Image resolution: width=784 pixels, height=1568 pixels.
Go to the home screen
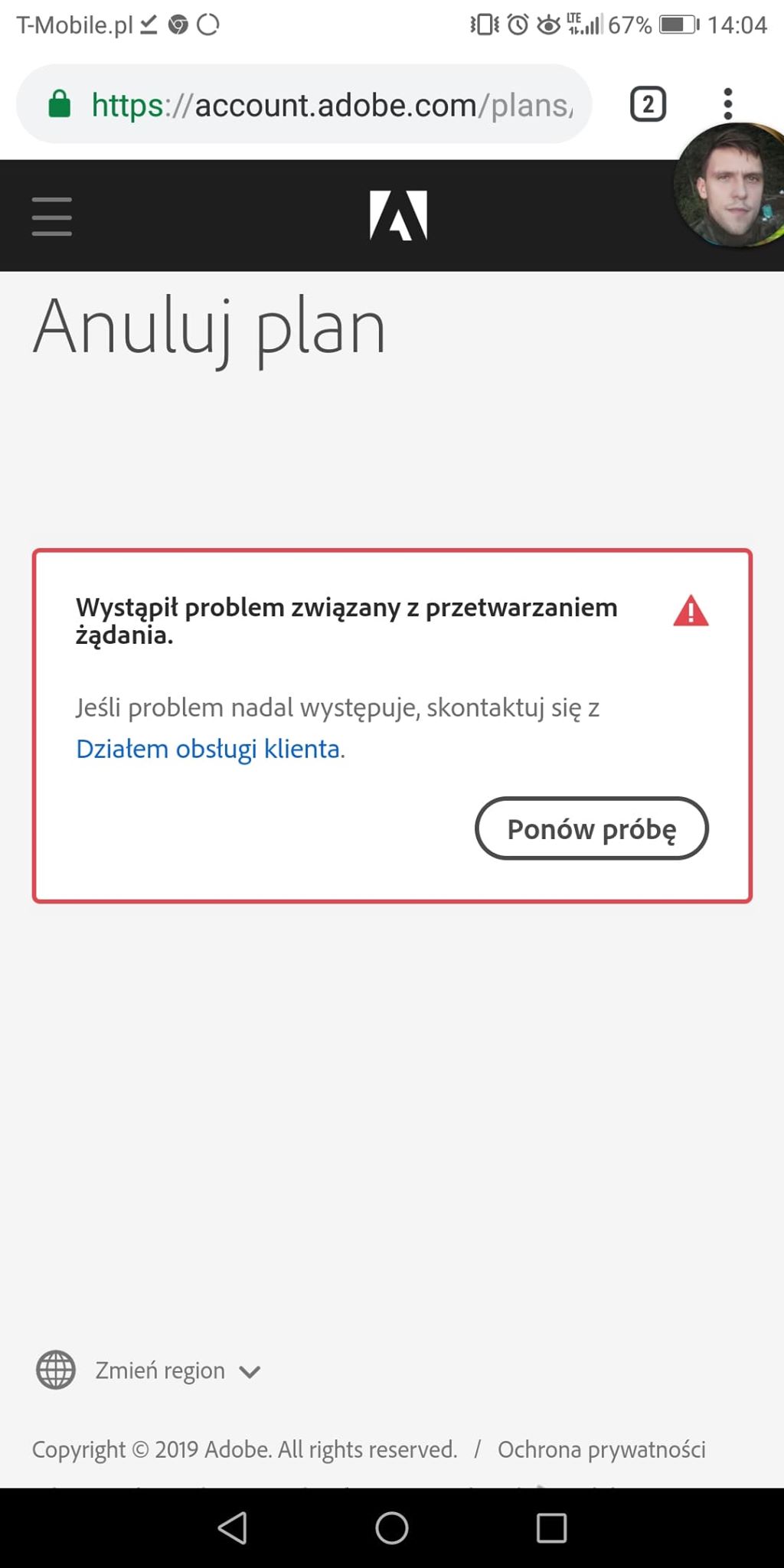pos(392,1528)
